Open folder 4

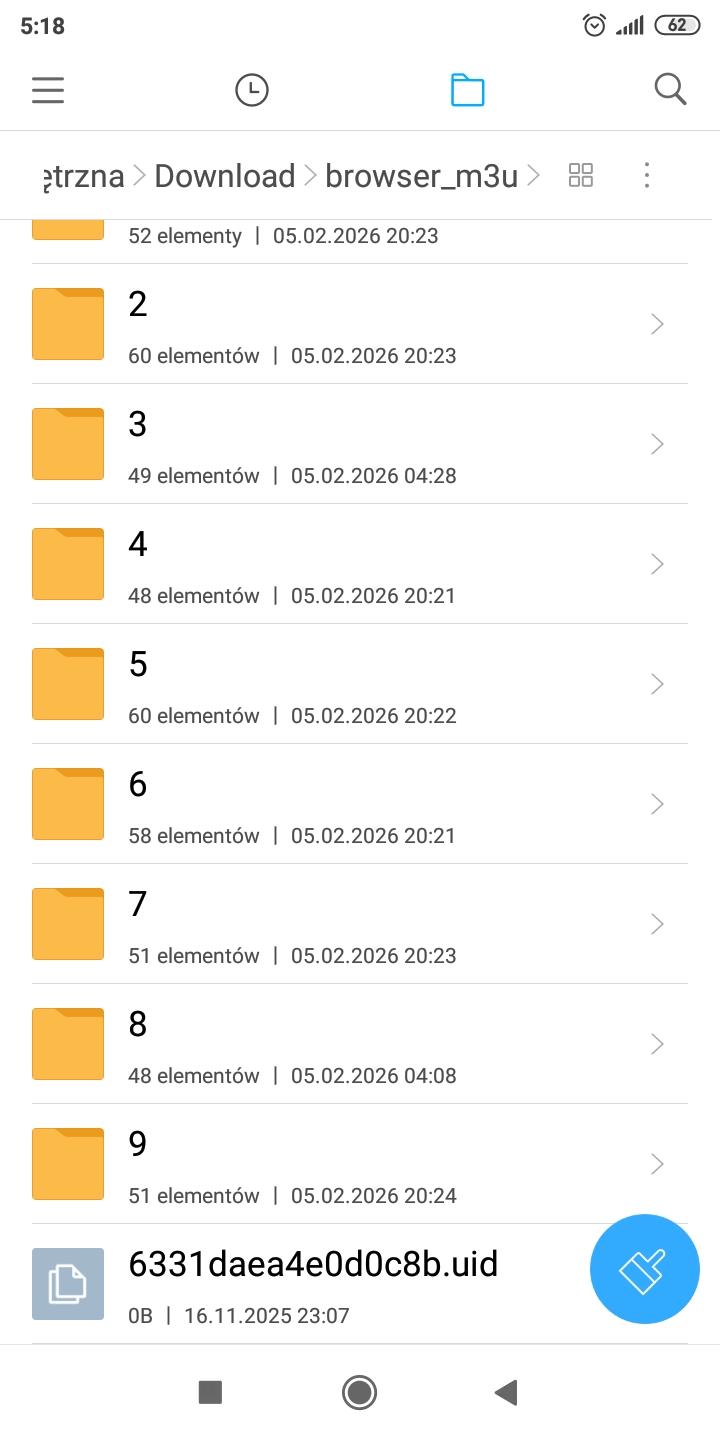click(x=360, y=564)
